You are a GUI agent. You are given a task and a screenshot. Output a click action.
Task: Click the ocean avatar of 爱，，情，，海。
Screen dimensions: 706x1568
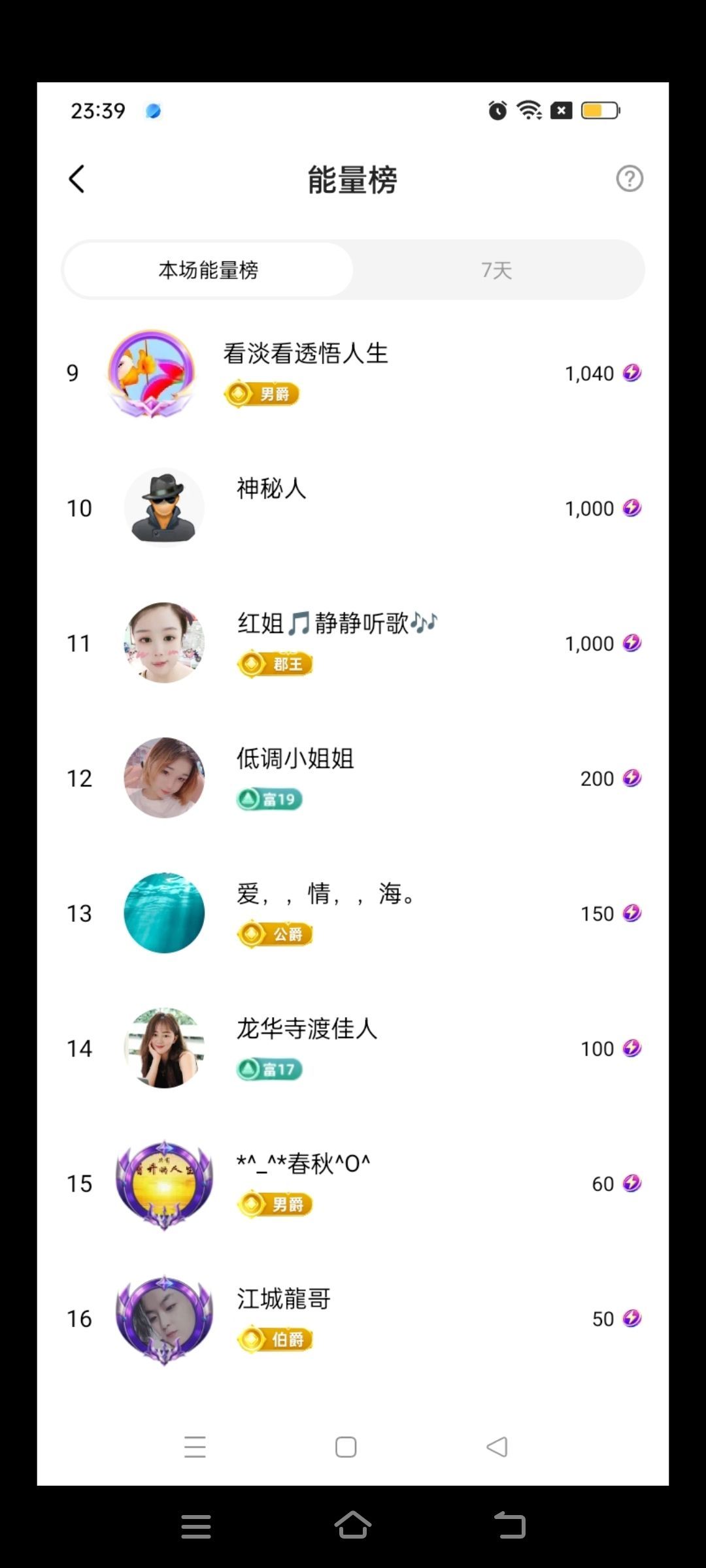pos(164,913)
